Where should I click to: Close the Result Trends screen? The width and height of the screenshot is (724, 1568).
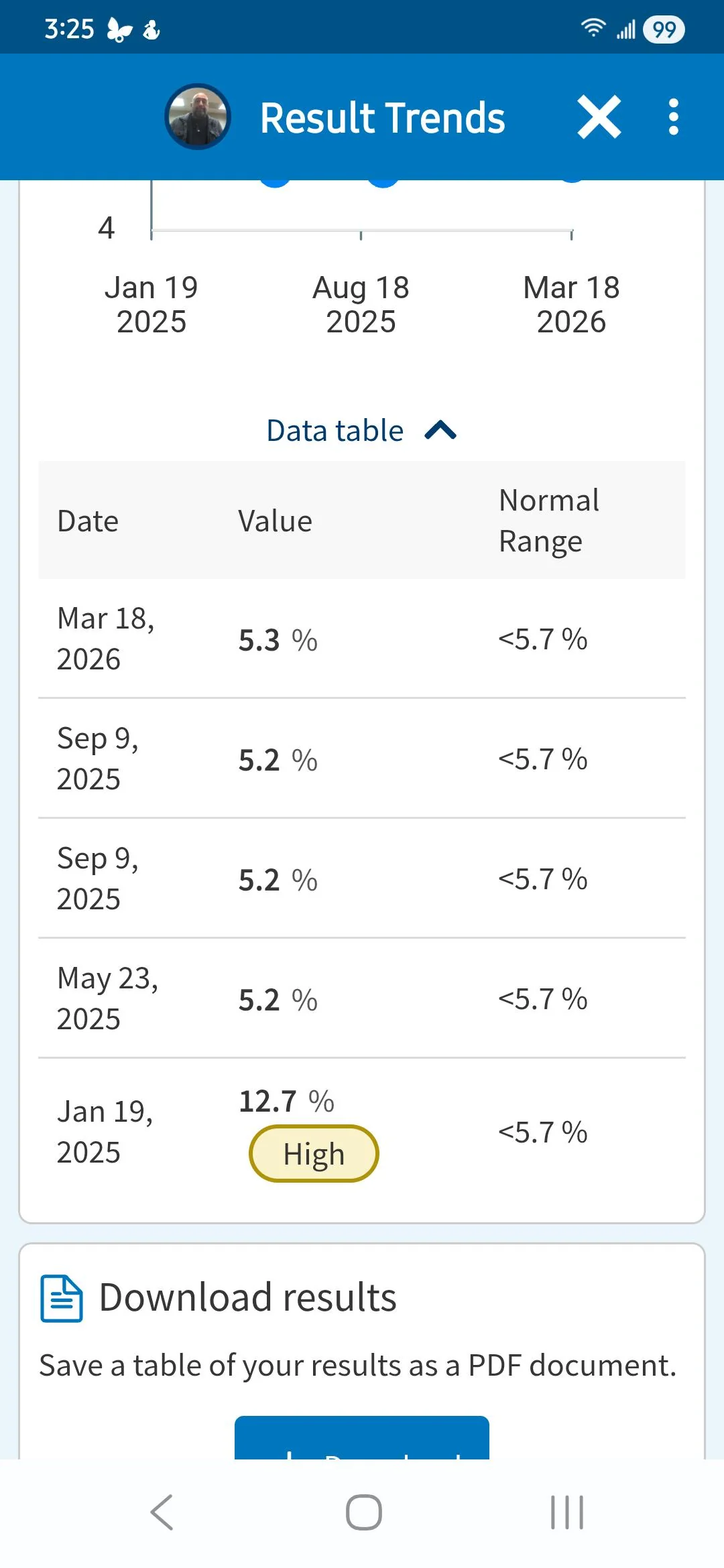pos(599,116)
